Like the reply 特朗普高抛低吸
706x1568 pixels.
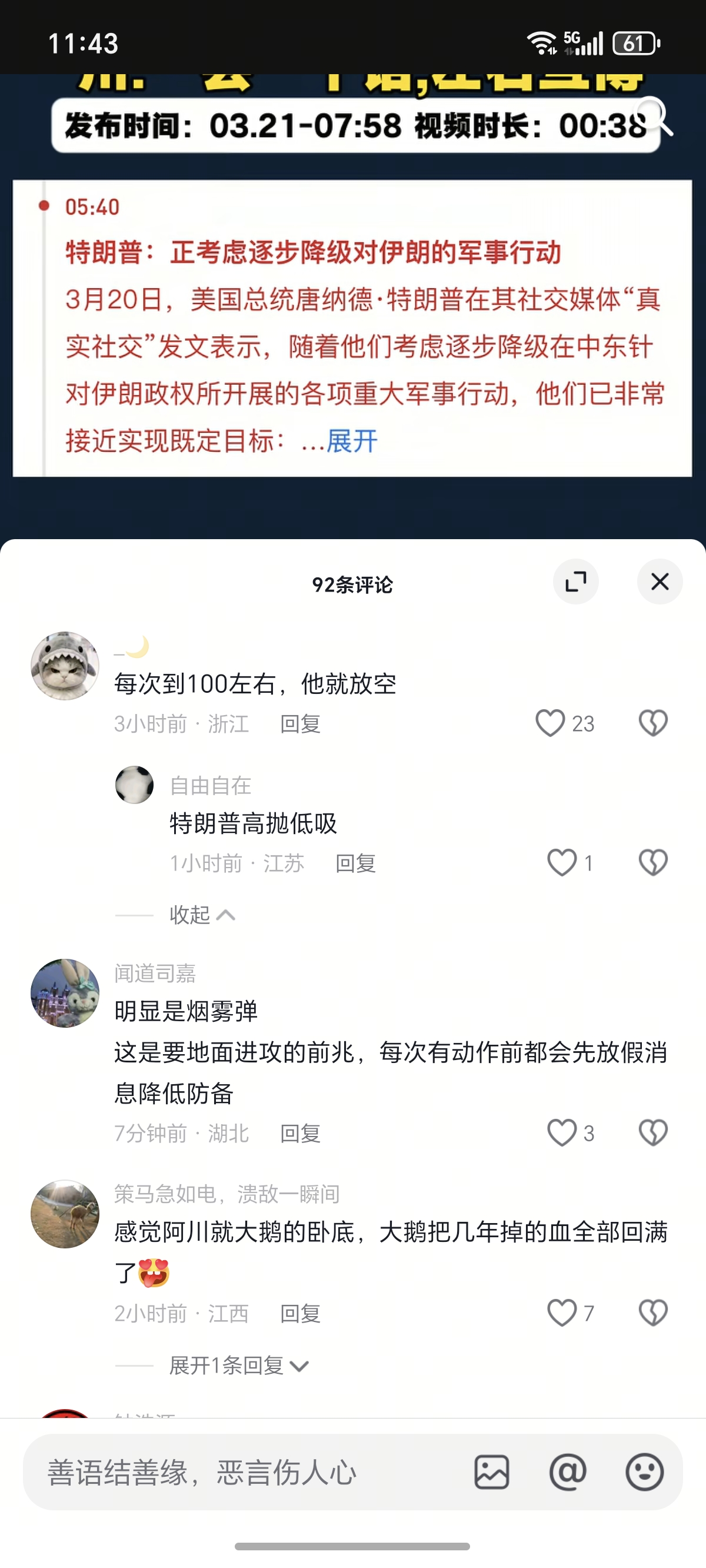coord(562,862)
